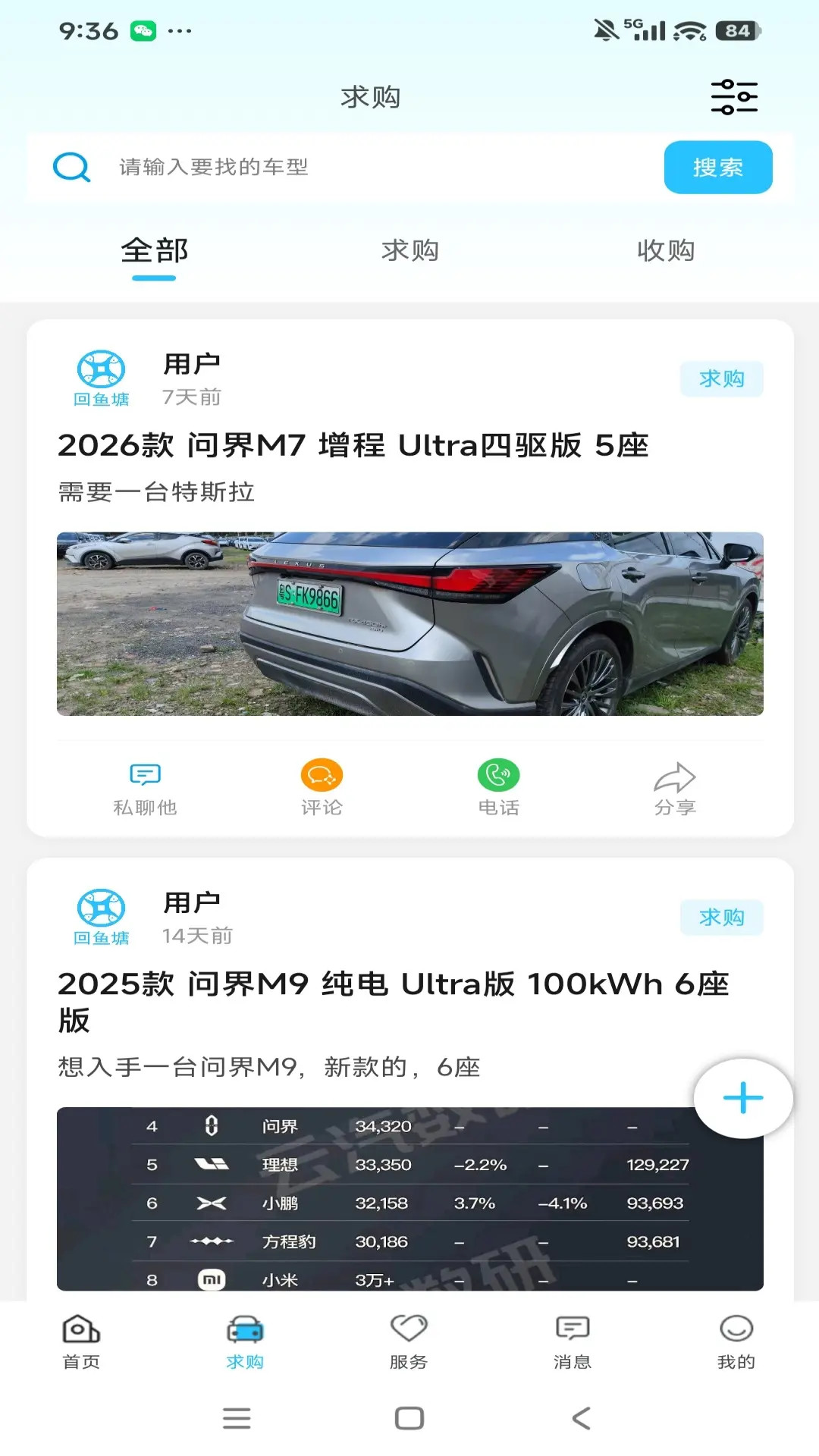
Task: Open the 2025款 问界M9 request post
Action: tap(394, 1001)
